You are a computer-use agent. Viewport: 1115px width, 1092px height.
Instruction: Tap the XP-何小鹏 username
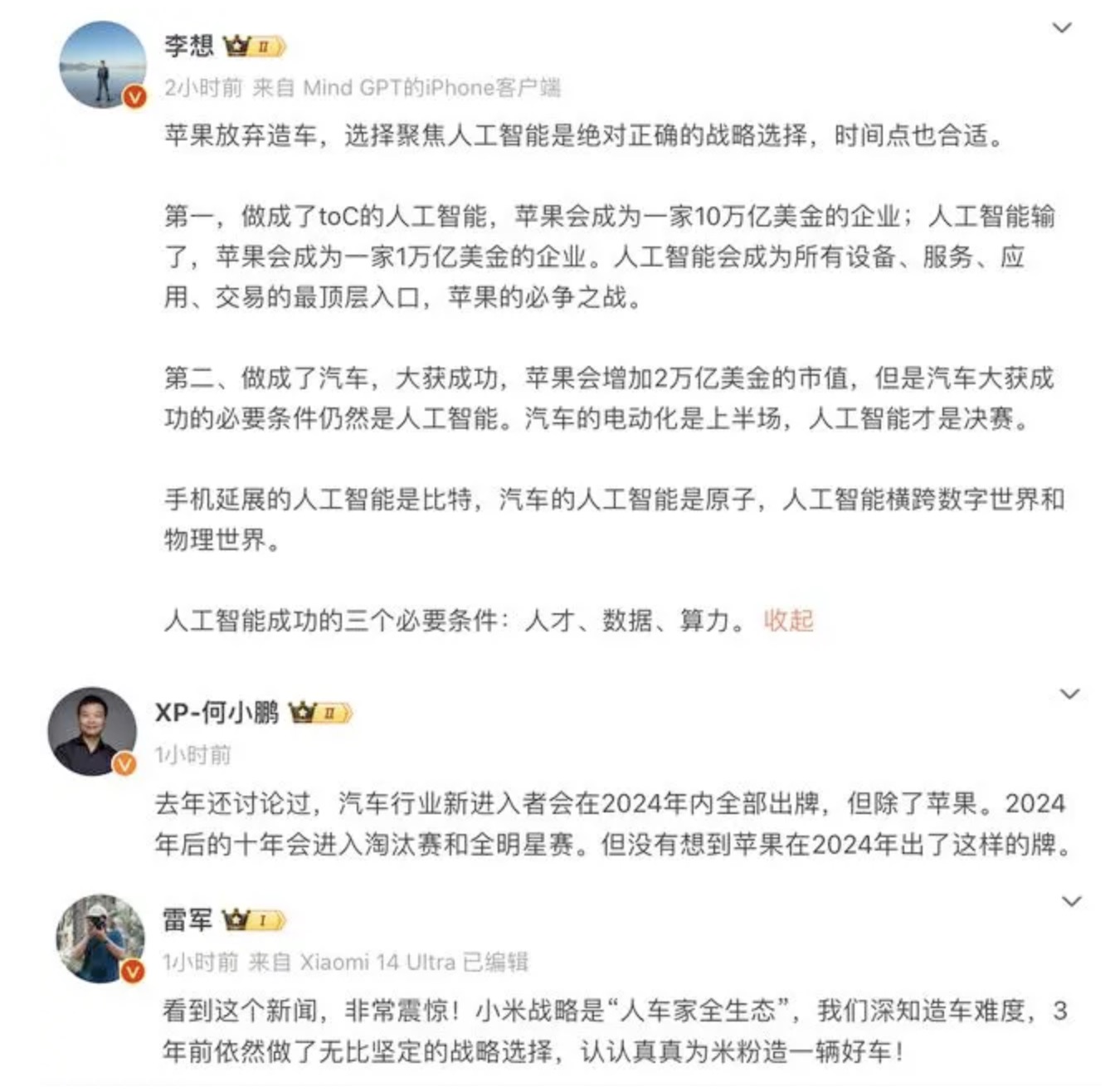(217, 713)
